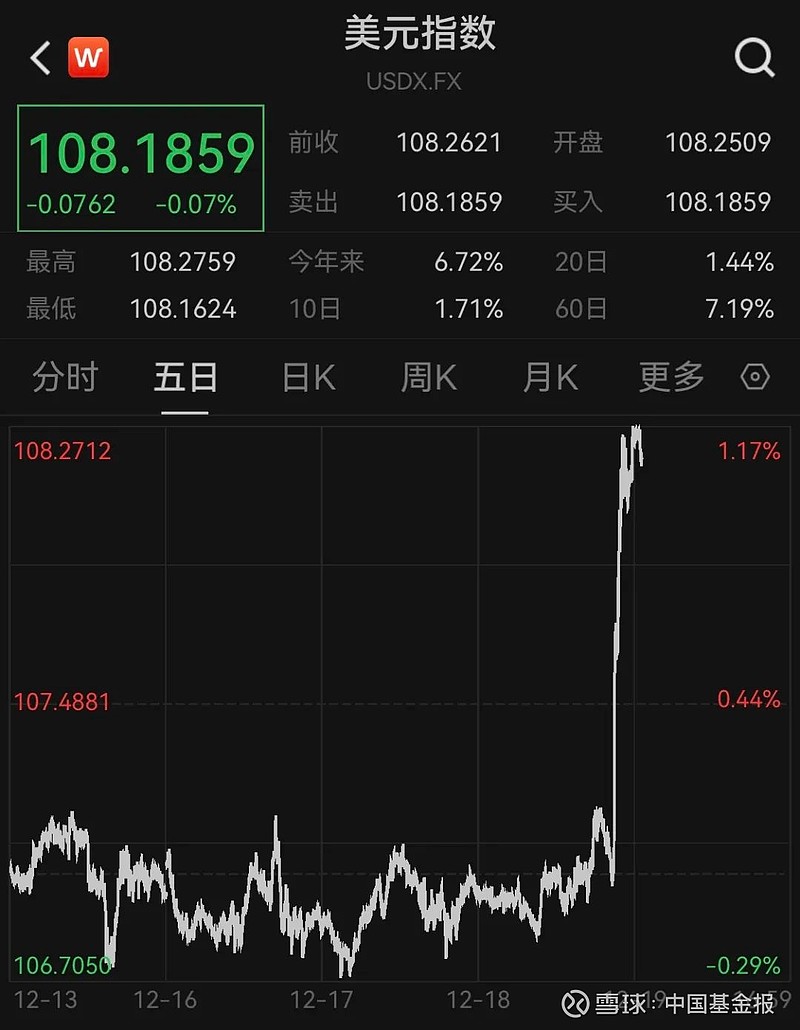Tap the back arrow to return
800x1030 pixels.
[x=38, y=58]
